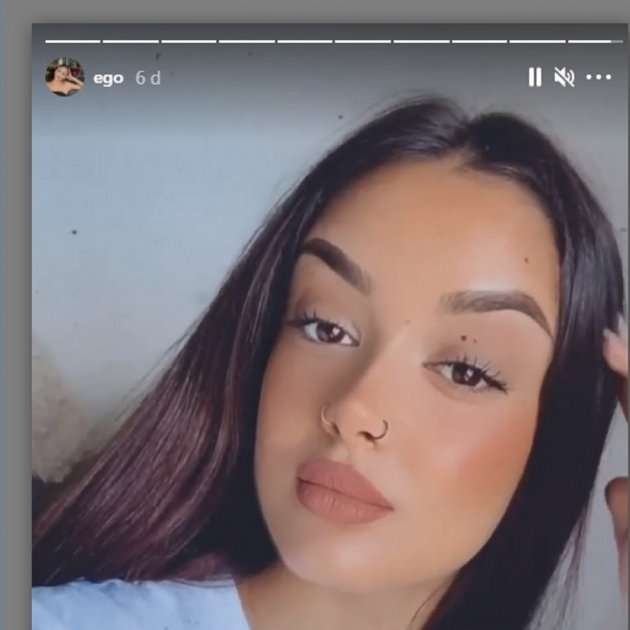Open the three-dot story options

pyautogui.click(x=598, y=77)
